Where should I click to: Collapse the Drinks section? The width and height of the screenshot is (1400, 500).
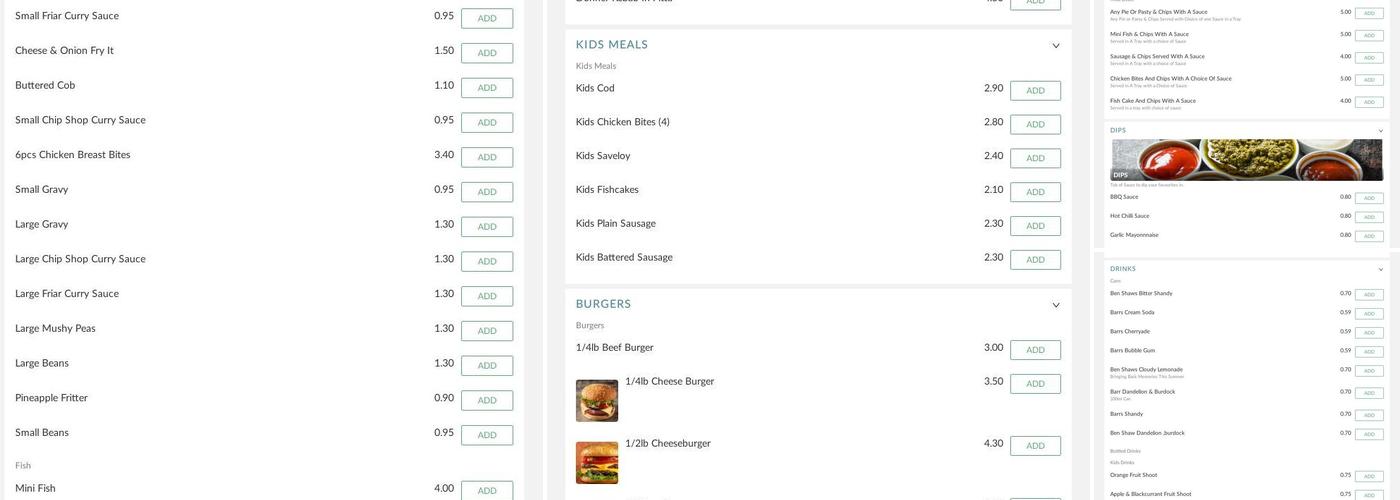click(1381, 269)
